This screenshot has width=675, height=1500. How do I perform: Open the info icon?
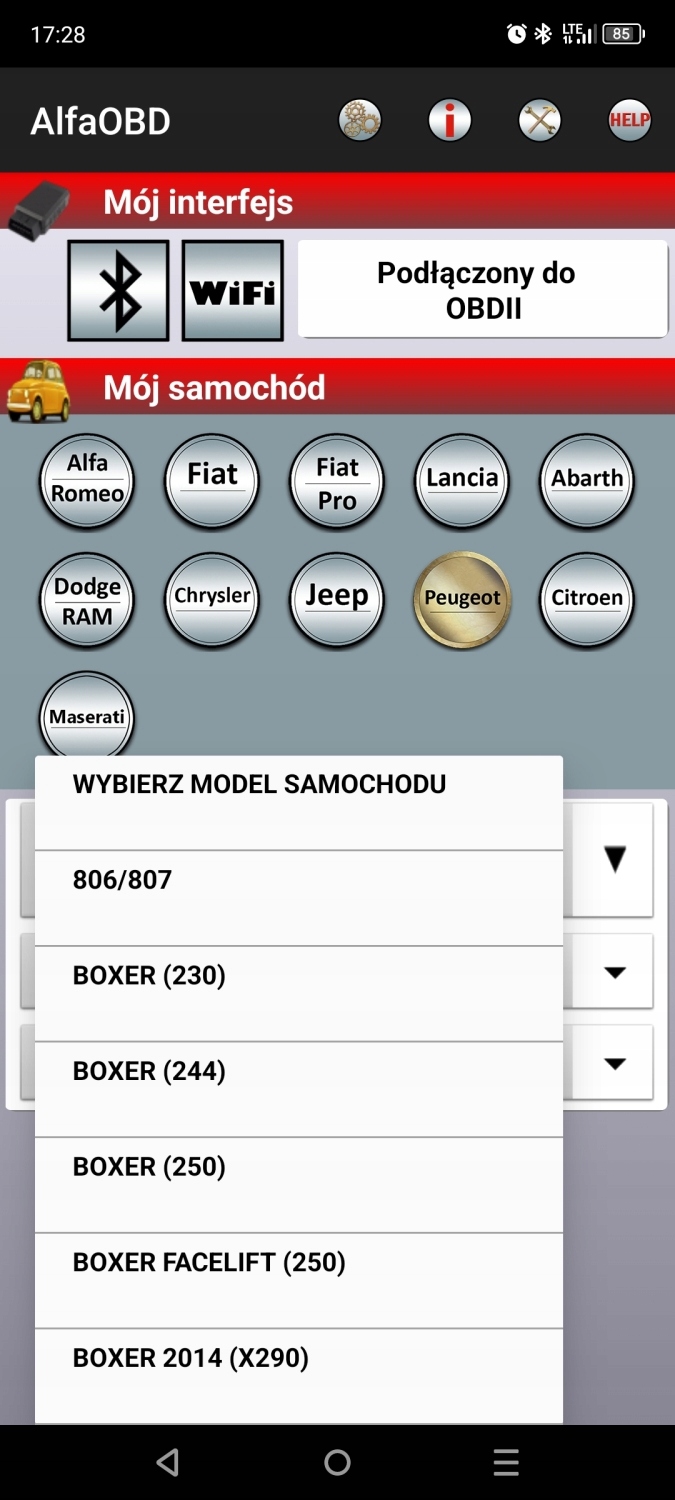[450, 121]
